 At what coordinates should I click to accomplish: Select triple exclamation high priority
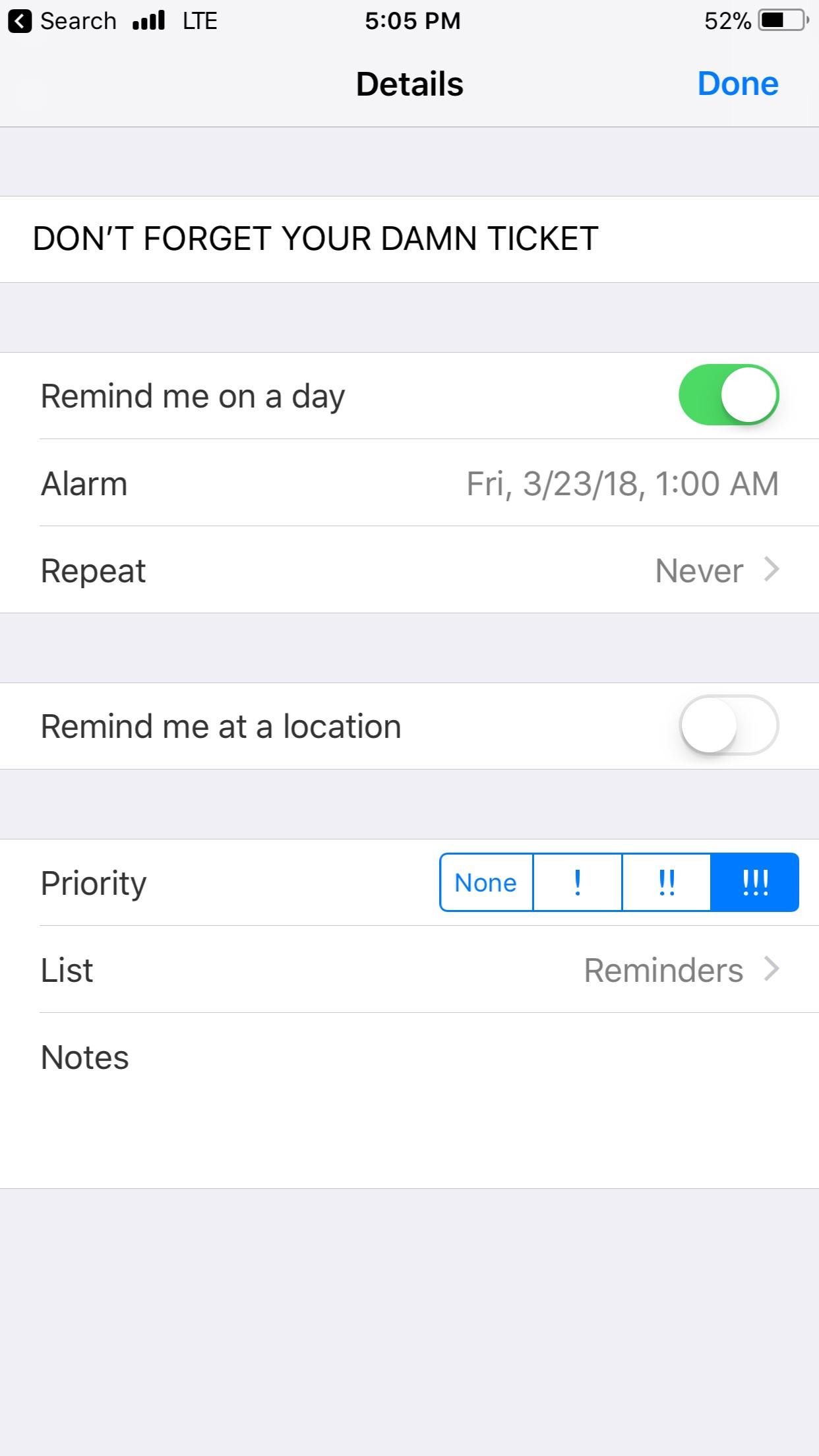click(754, 882)
